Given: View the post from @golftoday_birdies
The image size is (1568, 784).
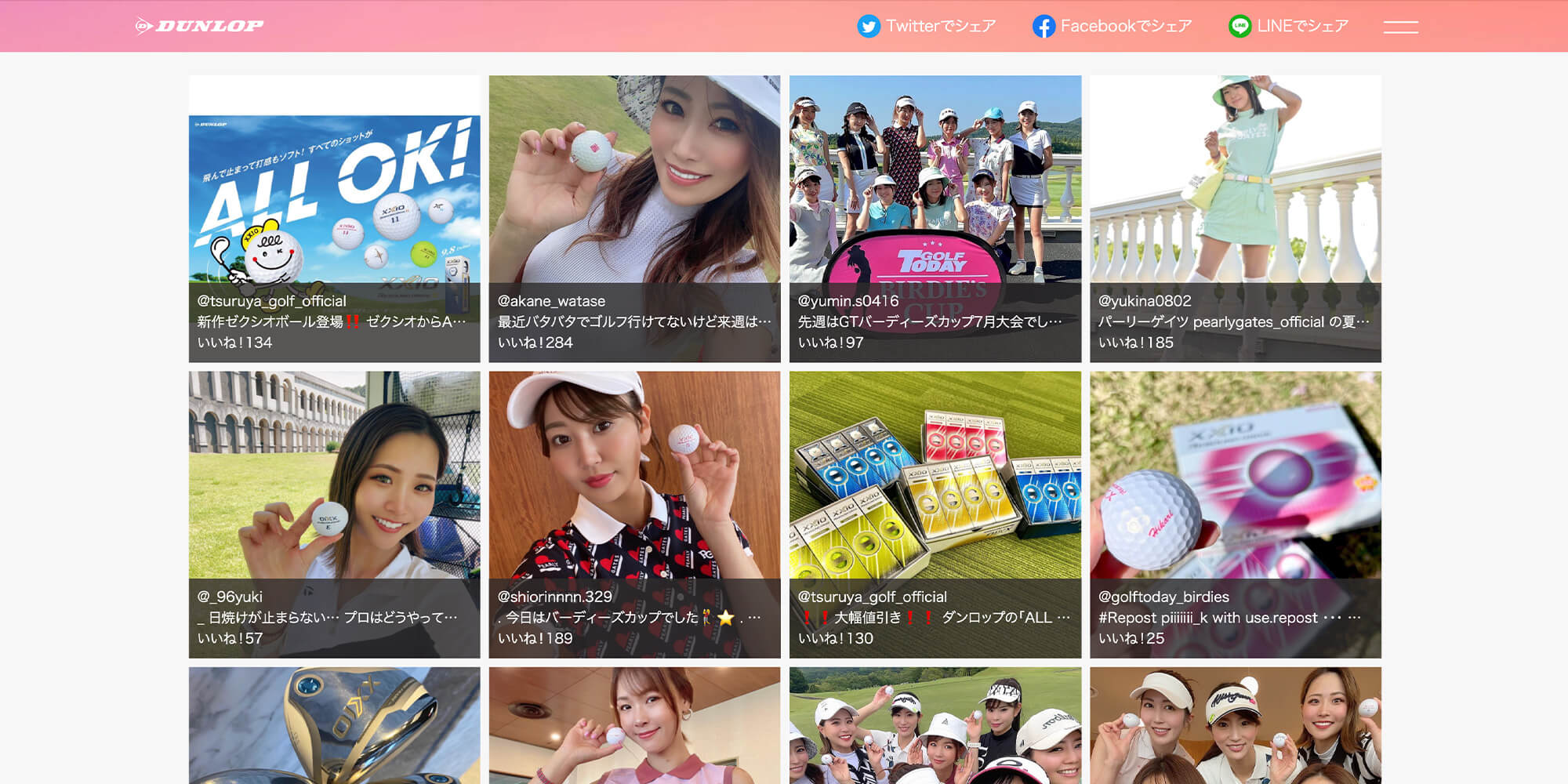Looking at the screenshot, I should click(x=1235, y=514).
